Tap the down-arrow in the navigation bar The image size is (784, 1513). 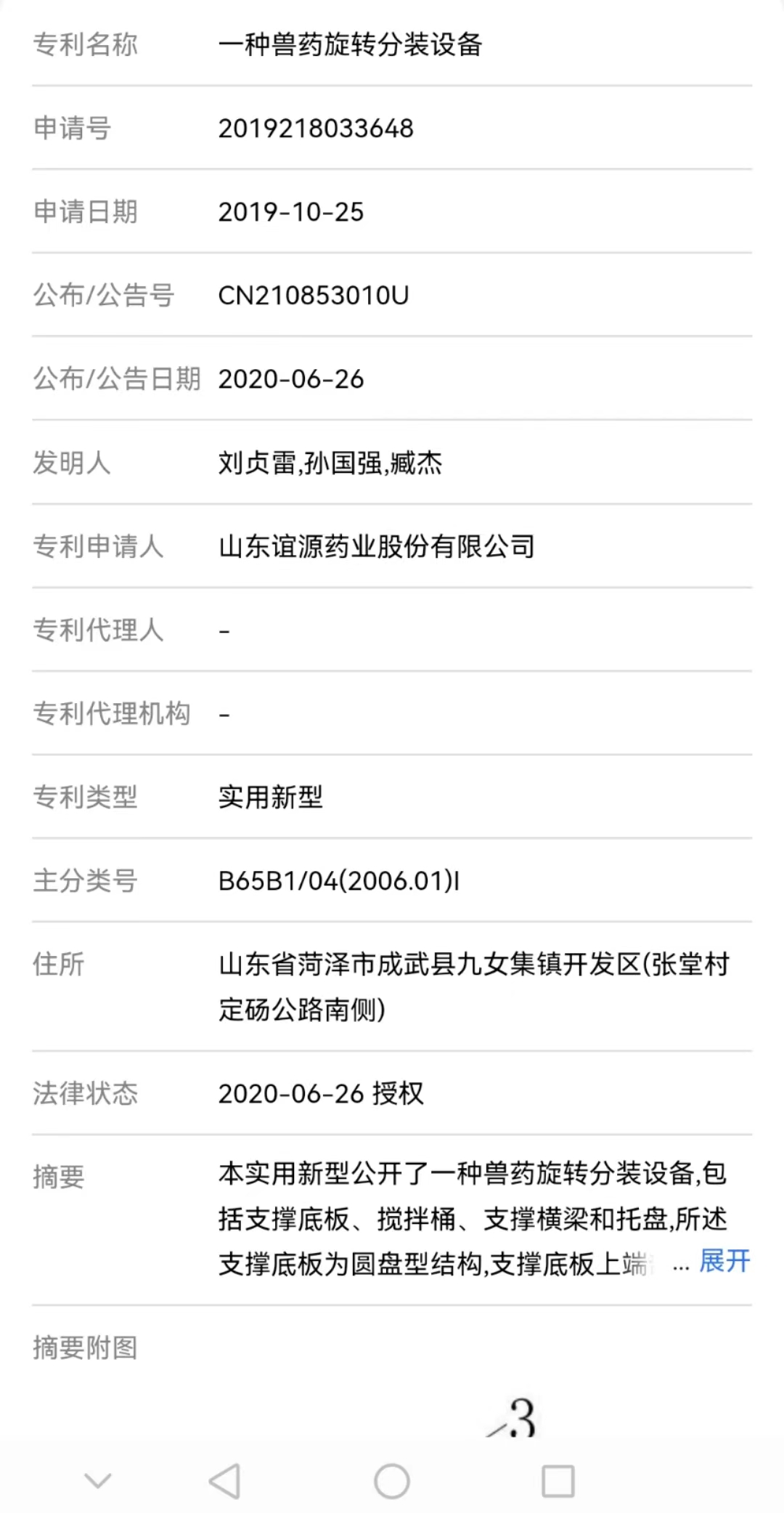(x=98, y=1480)
